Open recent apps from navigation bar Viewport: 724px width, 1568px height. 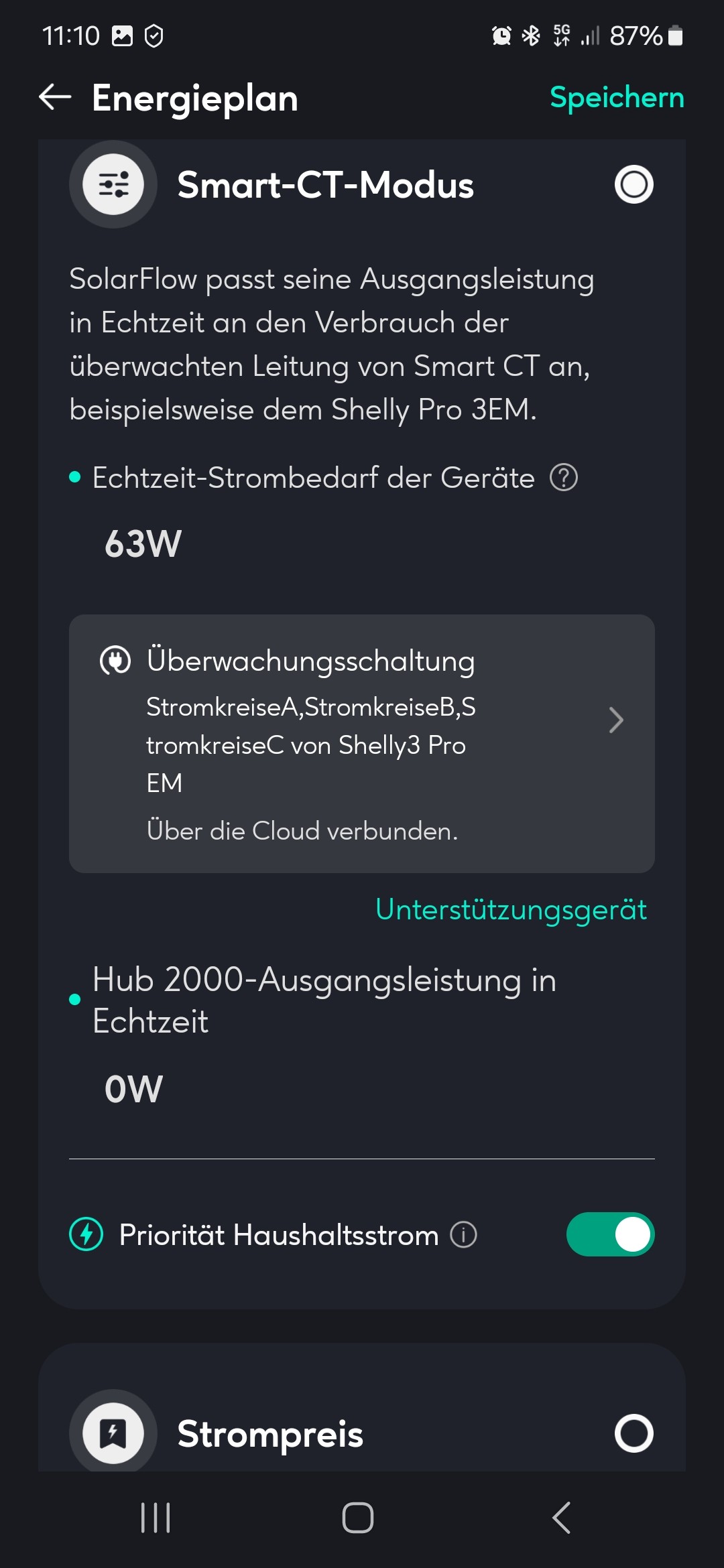coord(156,1518)
